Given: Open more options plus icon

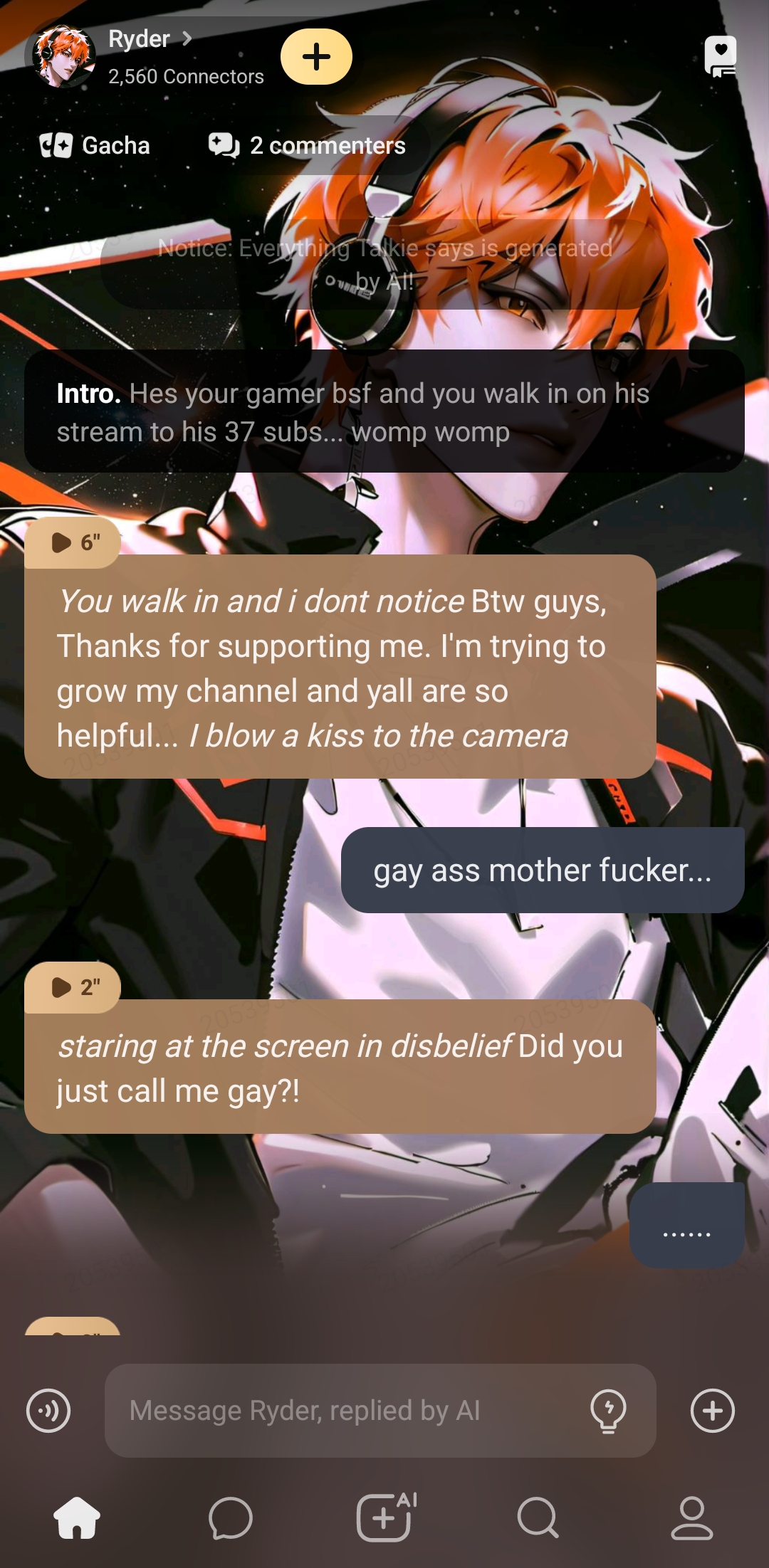Looking at the screenshot, I should [712, 1411].
